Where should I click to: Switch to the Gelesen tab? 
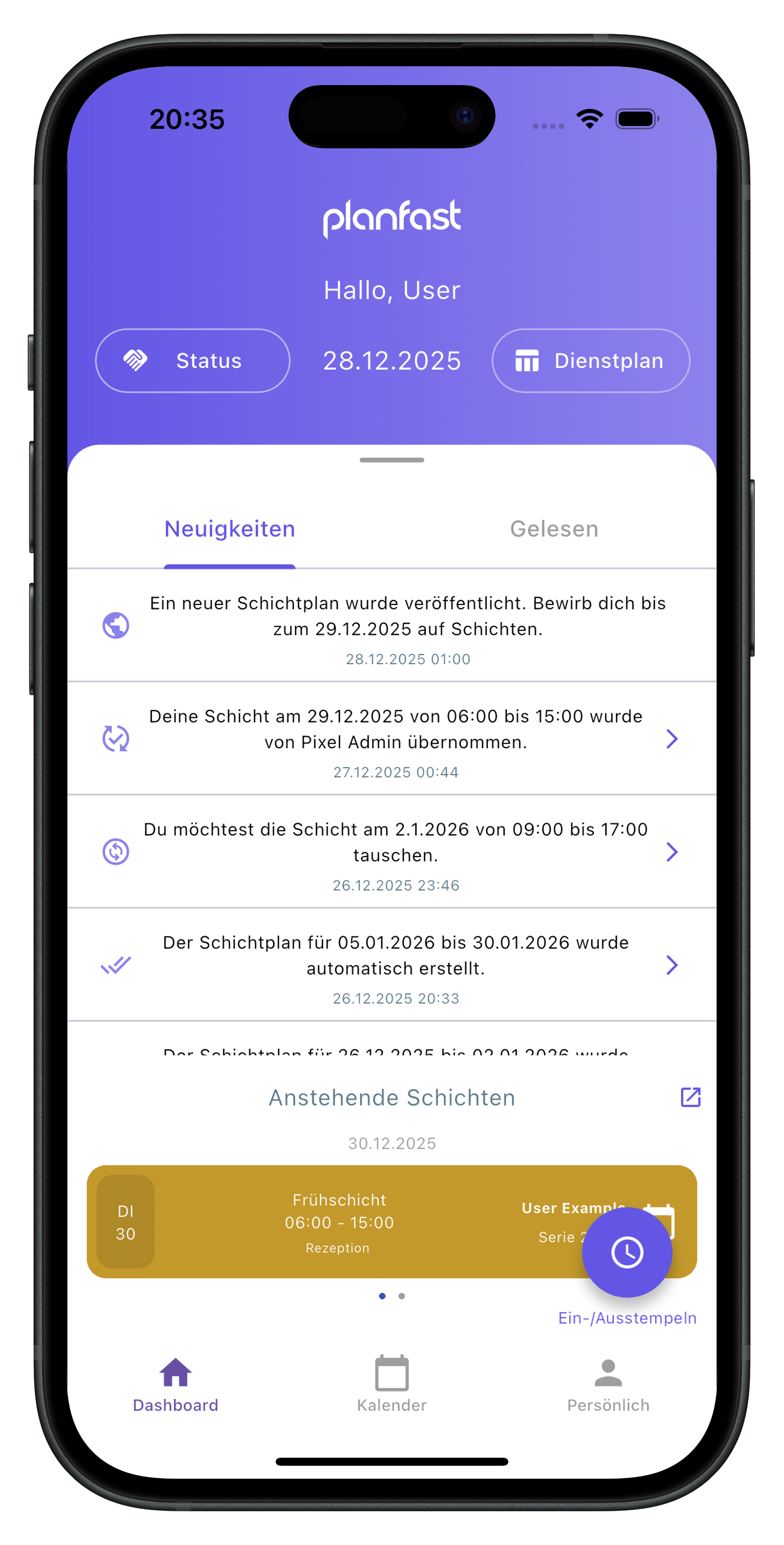[554, 529]
